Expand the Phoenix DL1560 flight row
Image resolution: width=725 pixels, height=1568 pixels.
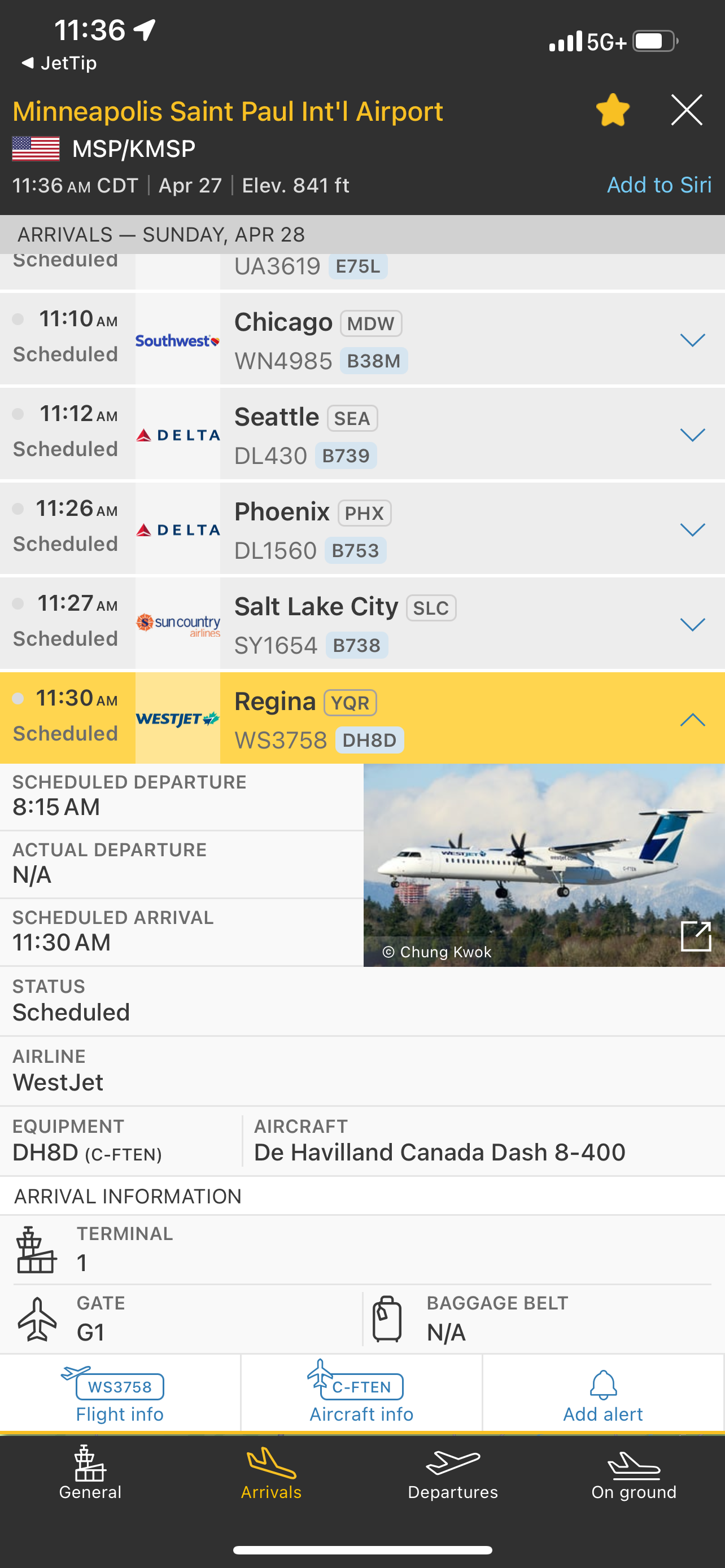[692, 529]
